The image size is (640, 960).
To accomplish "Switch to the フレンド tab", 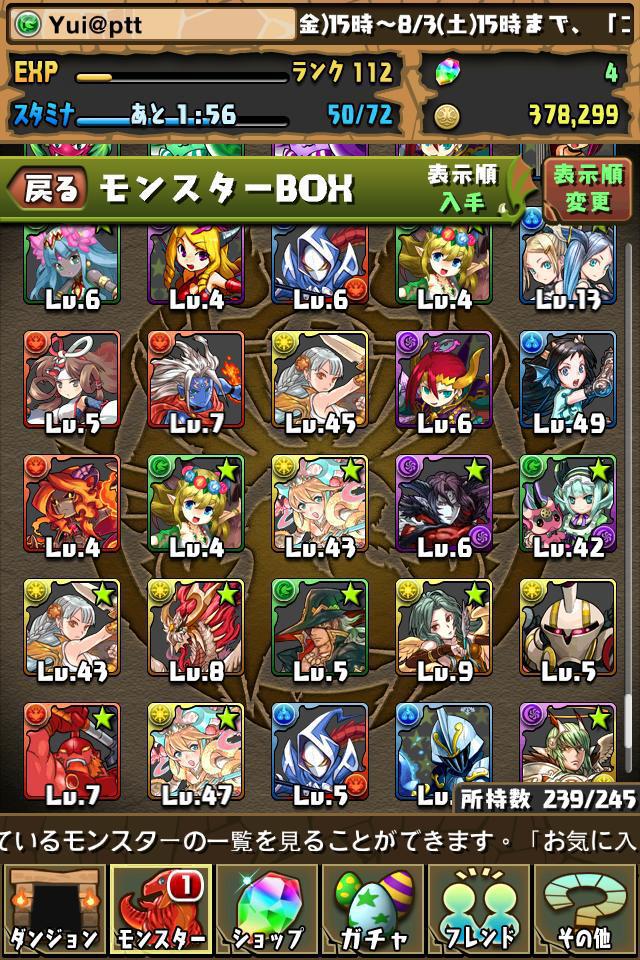I will (479, 908).
